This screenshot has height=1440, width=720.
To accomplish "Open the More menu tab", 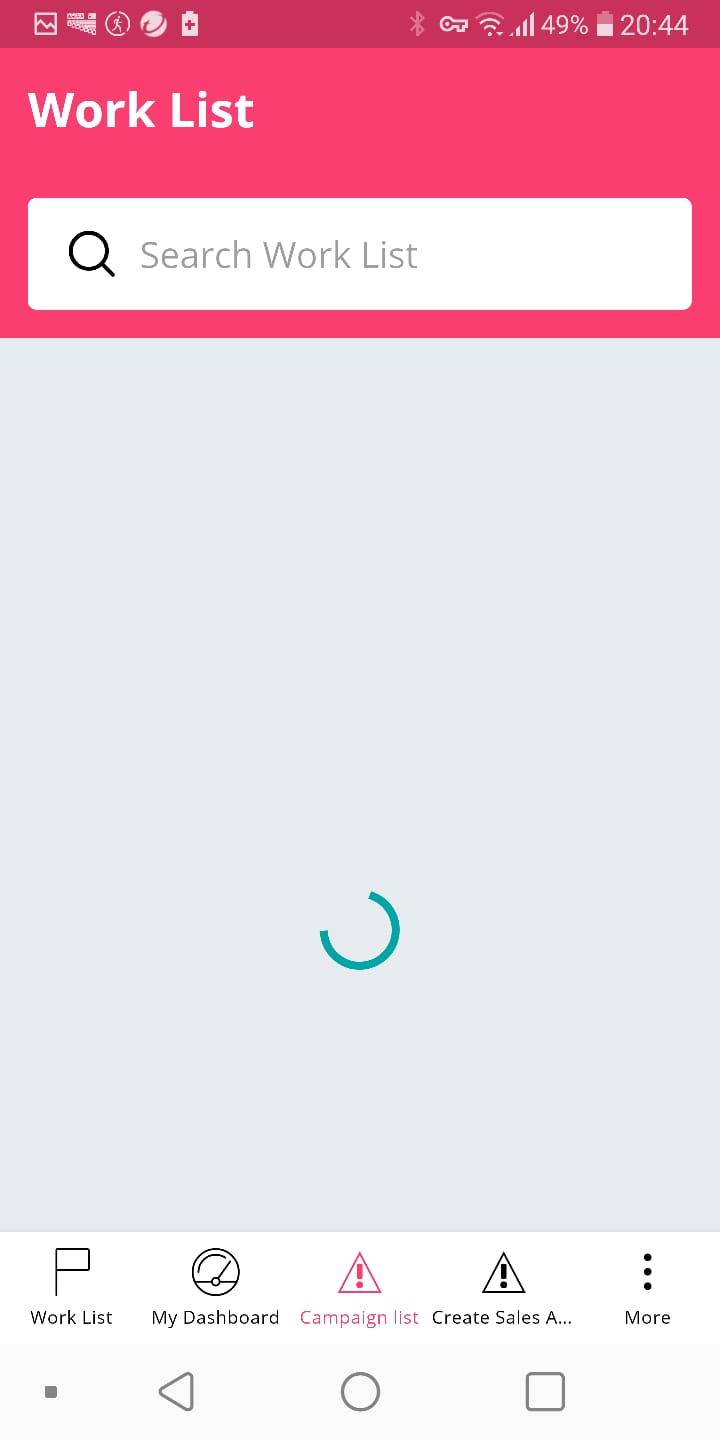I will point(647,1288).
